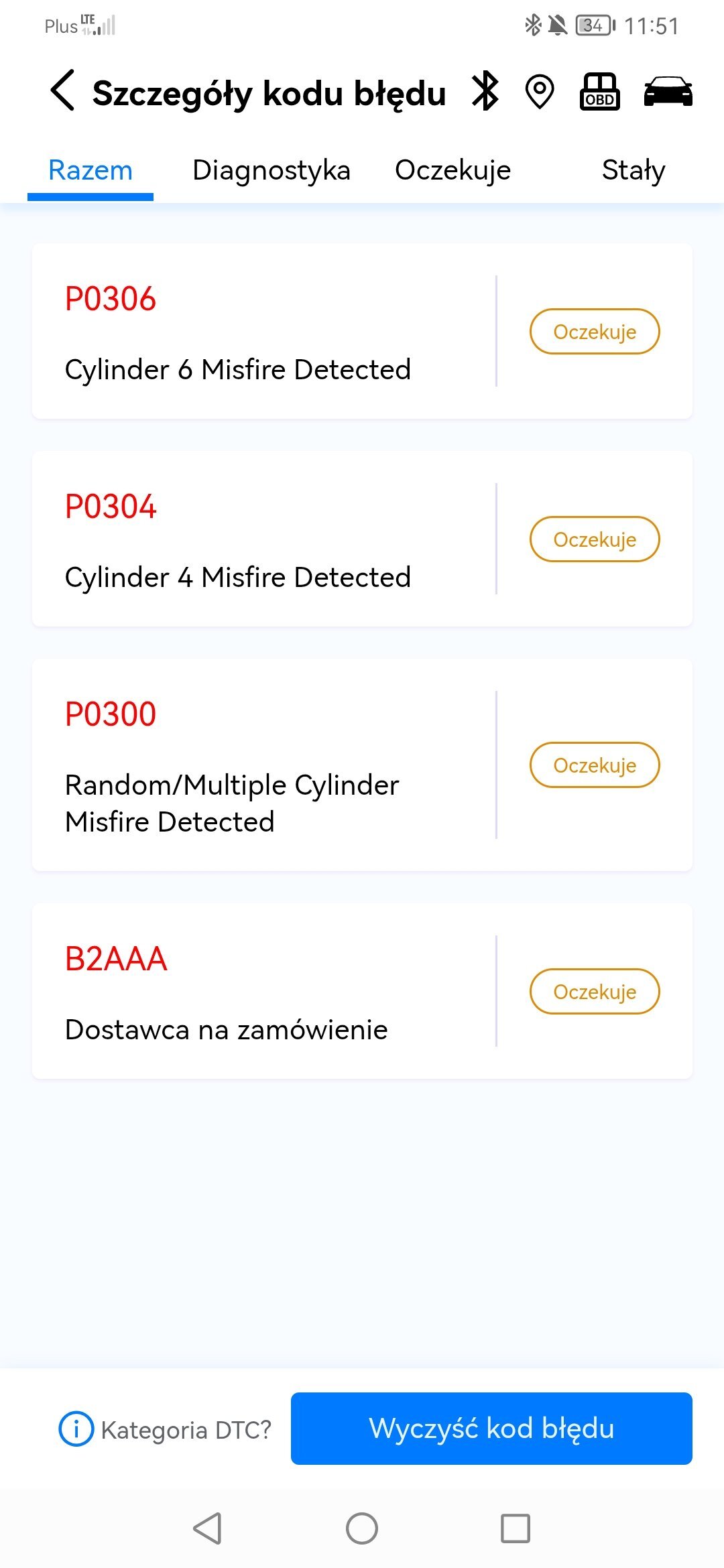Tap the Bluetooth icon in the header
This screenshot has width=724, height=1568.
point(485,90)
